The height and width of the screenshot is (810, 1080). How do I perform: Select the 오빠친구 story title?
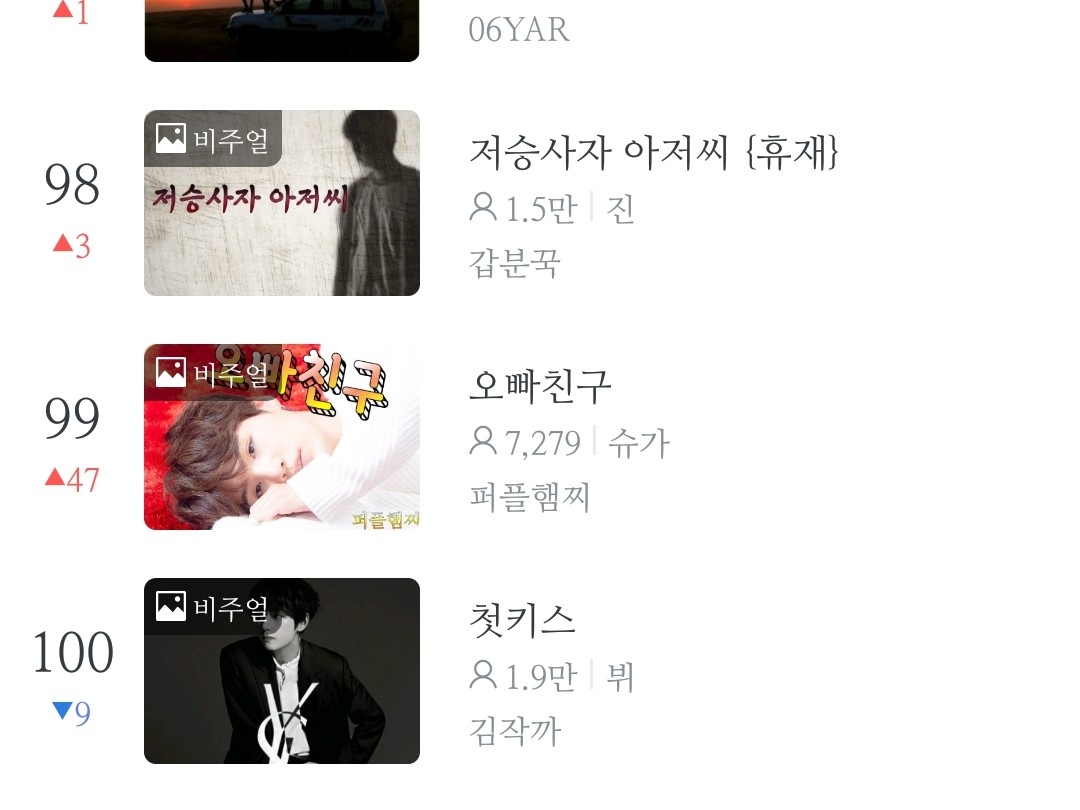540,387
